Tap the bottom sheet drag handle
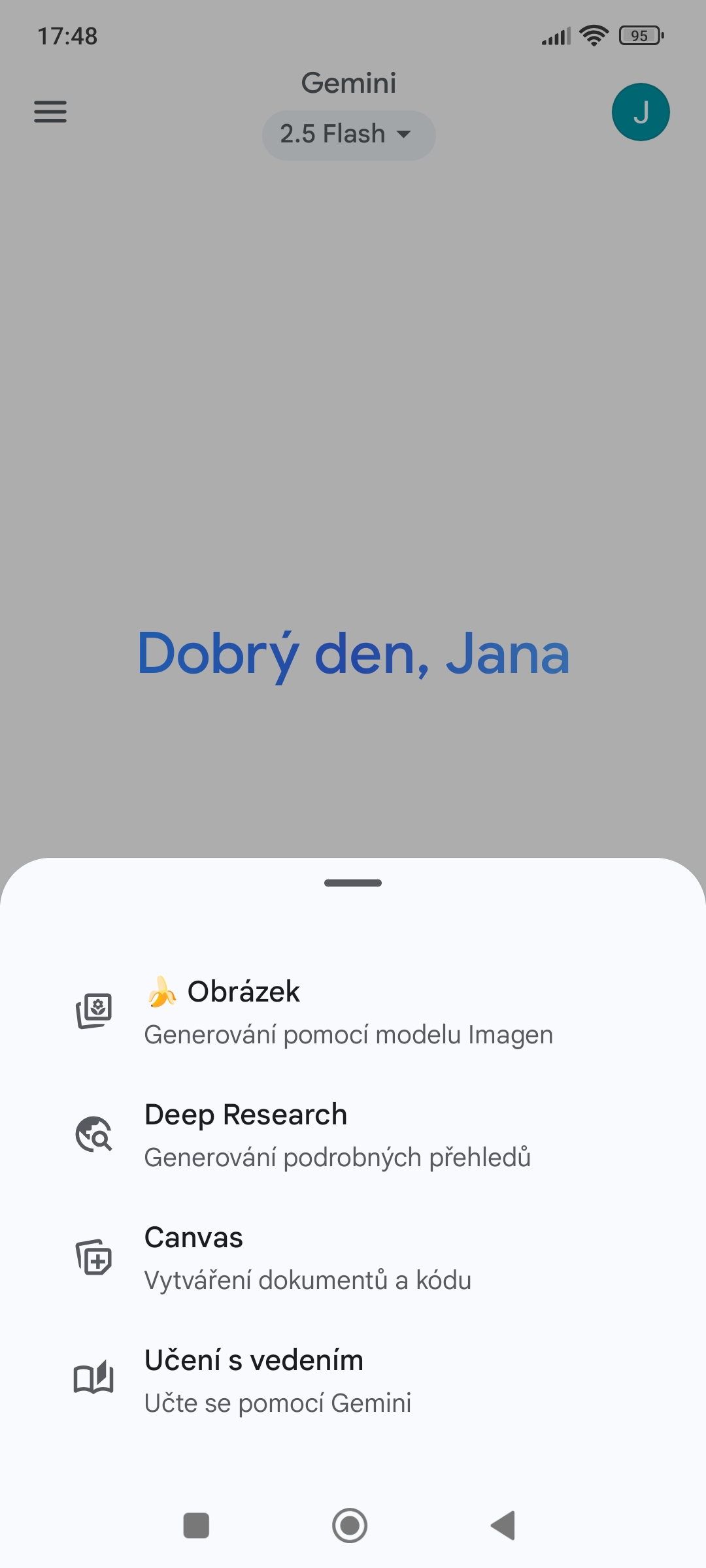Image resolution: width=706 pixels, height=1568 pixels. 353,883
